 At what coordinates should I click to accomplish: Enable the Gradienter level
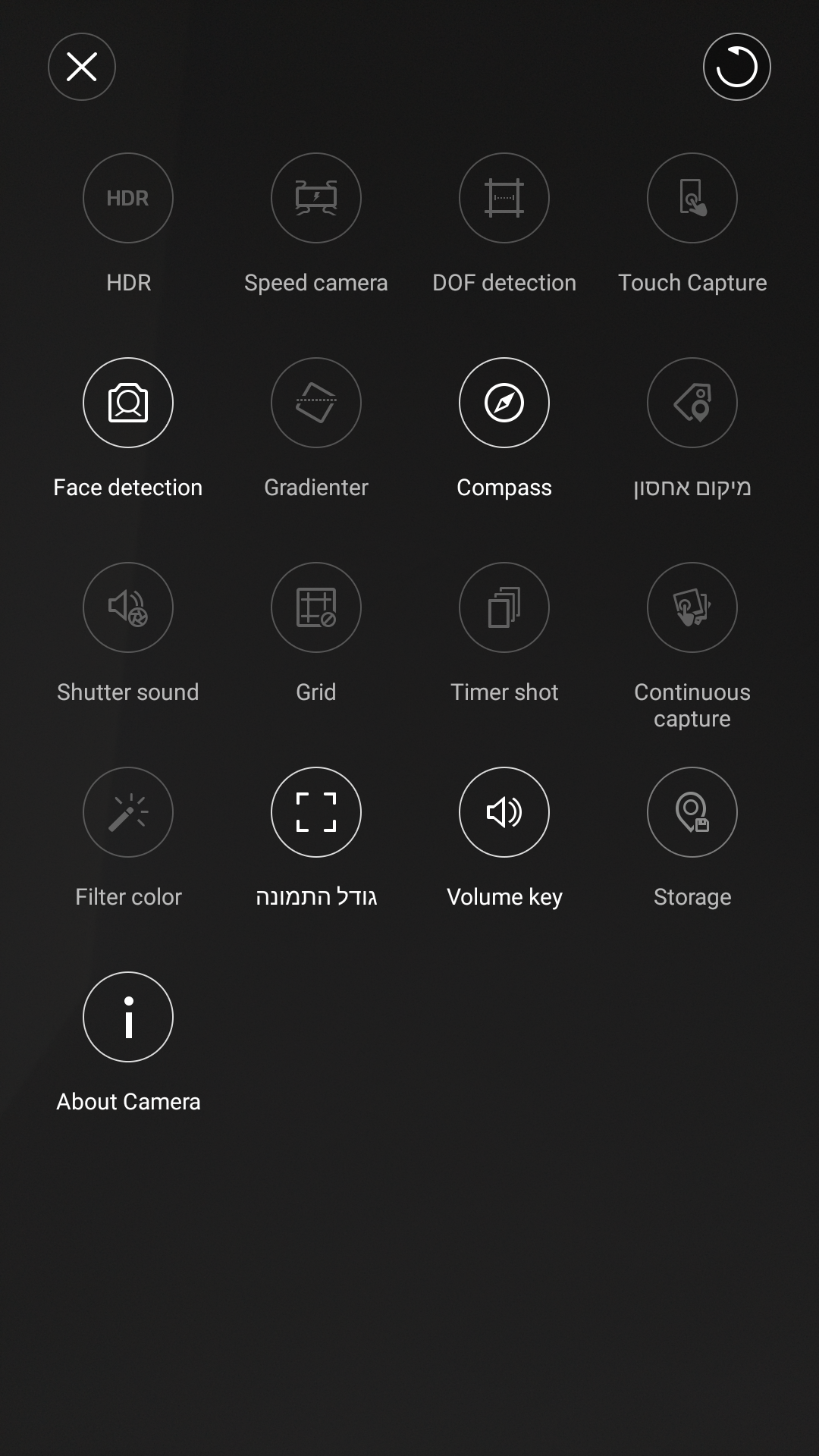point(316,403)
